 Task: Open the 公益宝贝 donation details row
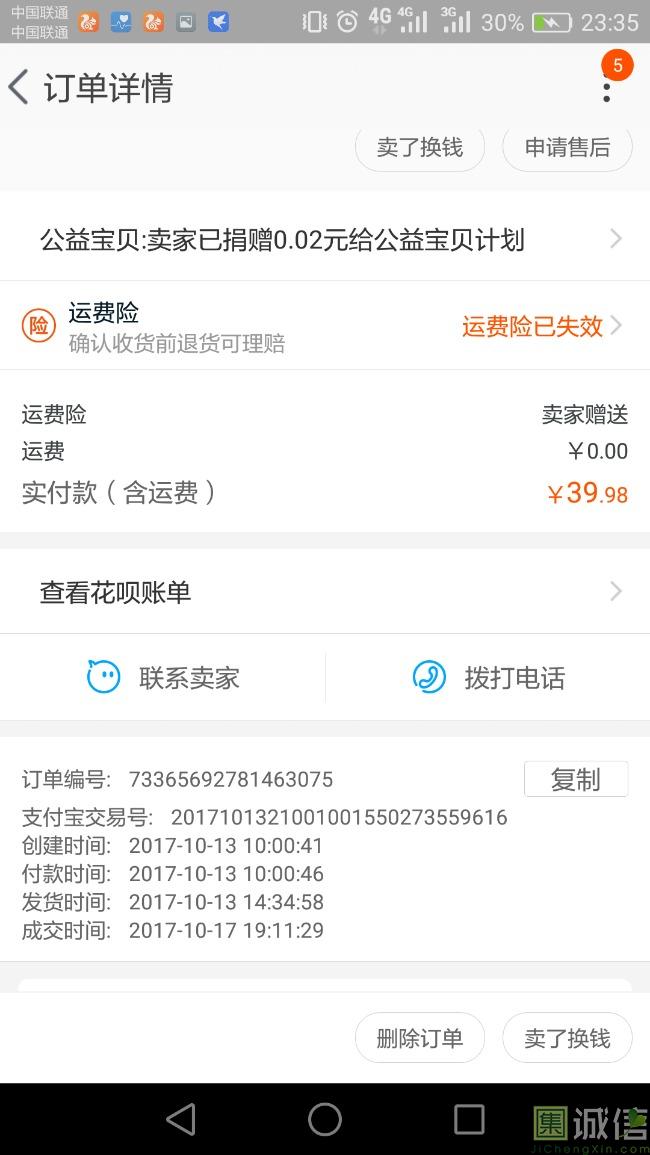pos(325,239)
